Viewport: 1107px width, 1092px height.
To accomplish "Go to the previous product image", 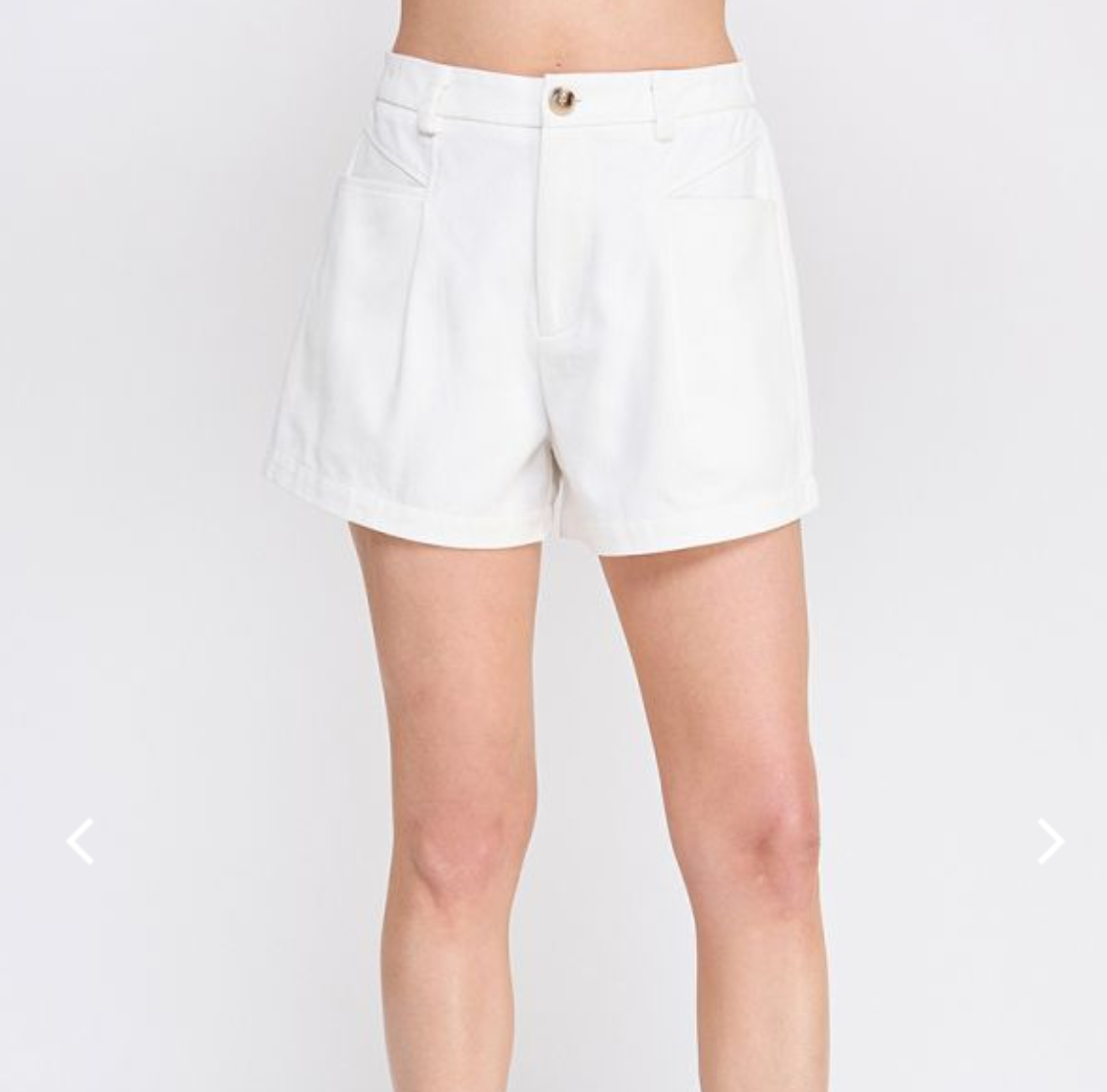I will pos(80,841).
